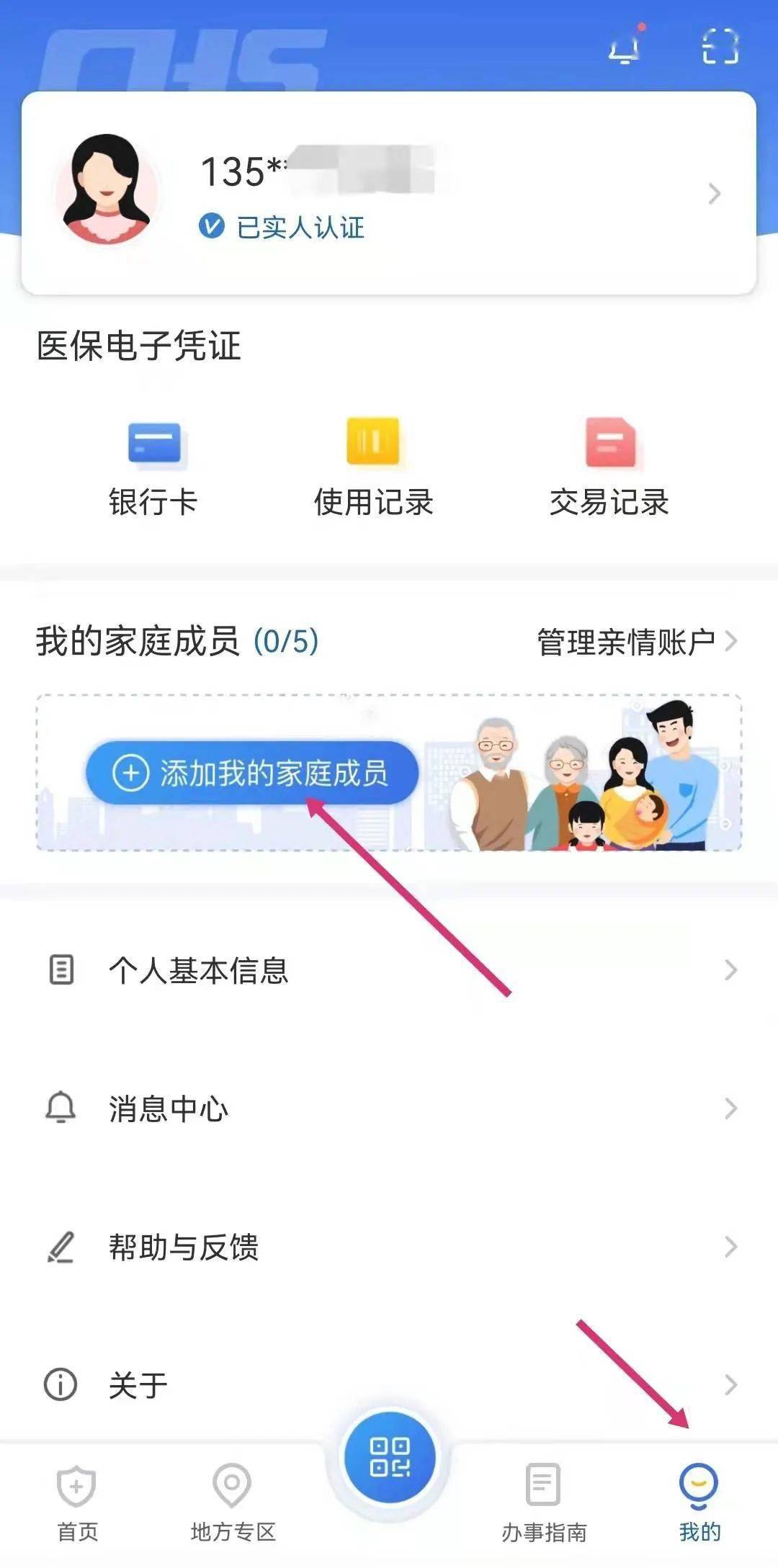The height and width of the screenshot is (1568, 778).
Task: Tap the center QR code button
Action: click(389, 1457)
